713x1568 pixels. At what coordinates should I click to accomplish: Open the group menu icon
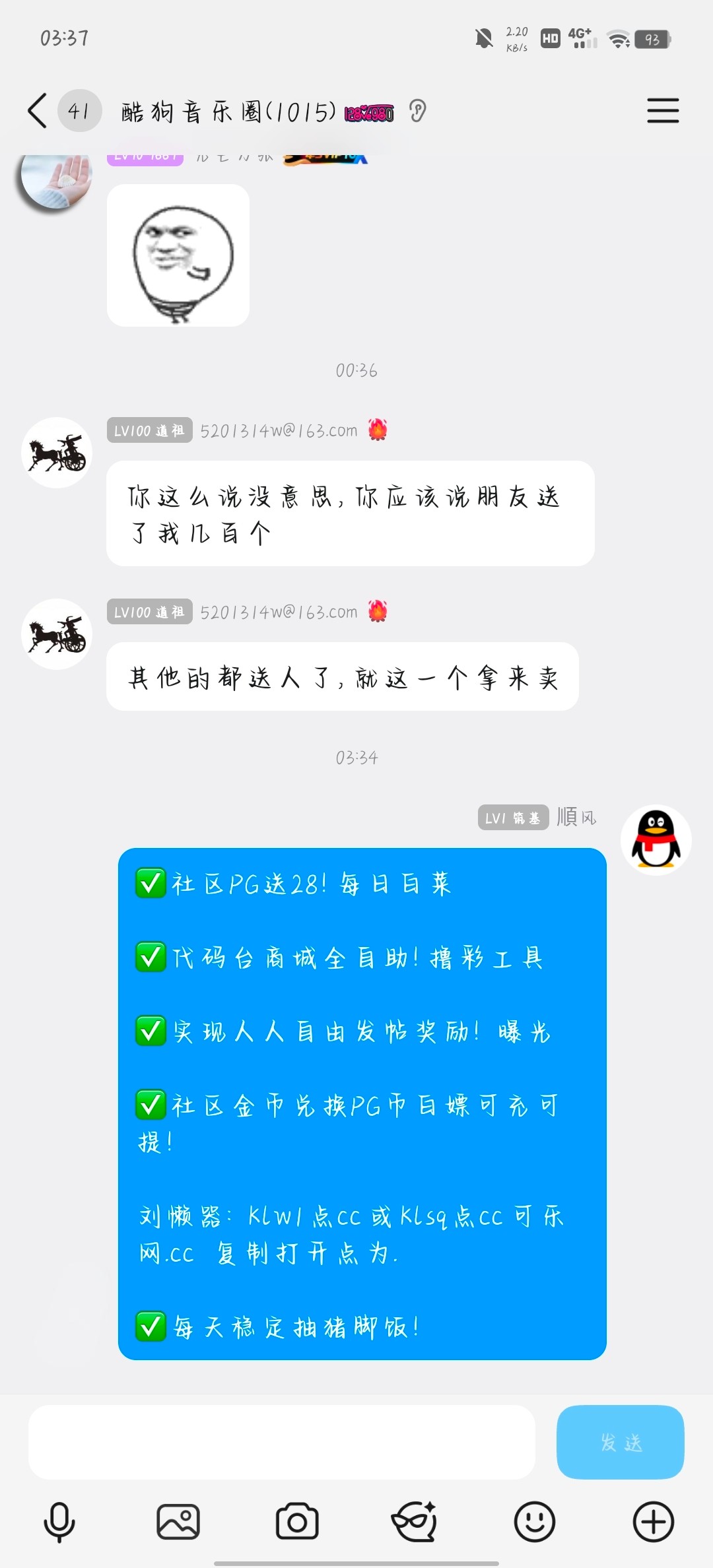662,110
